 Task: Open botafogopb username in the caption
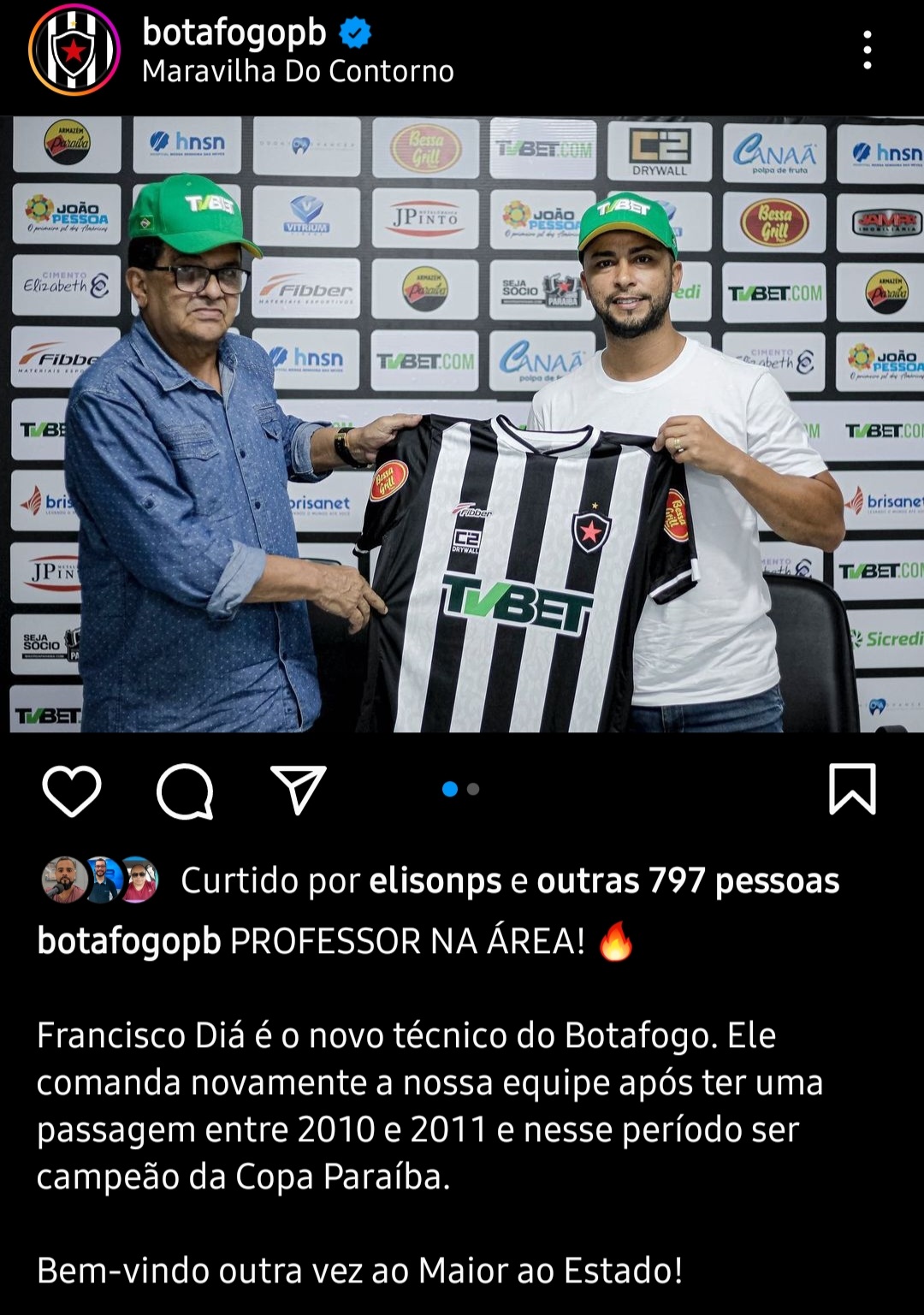(129, 941)
